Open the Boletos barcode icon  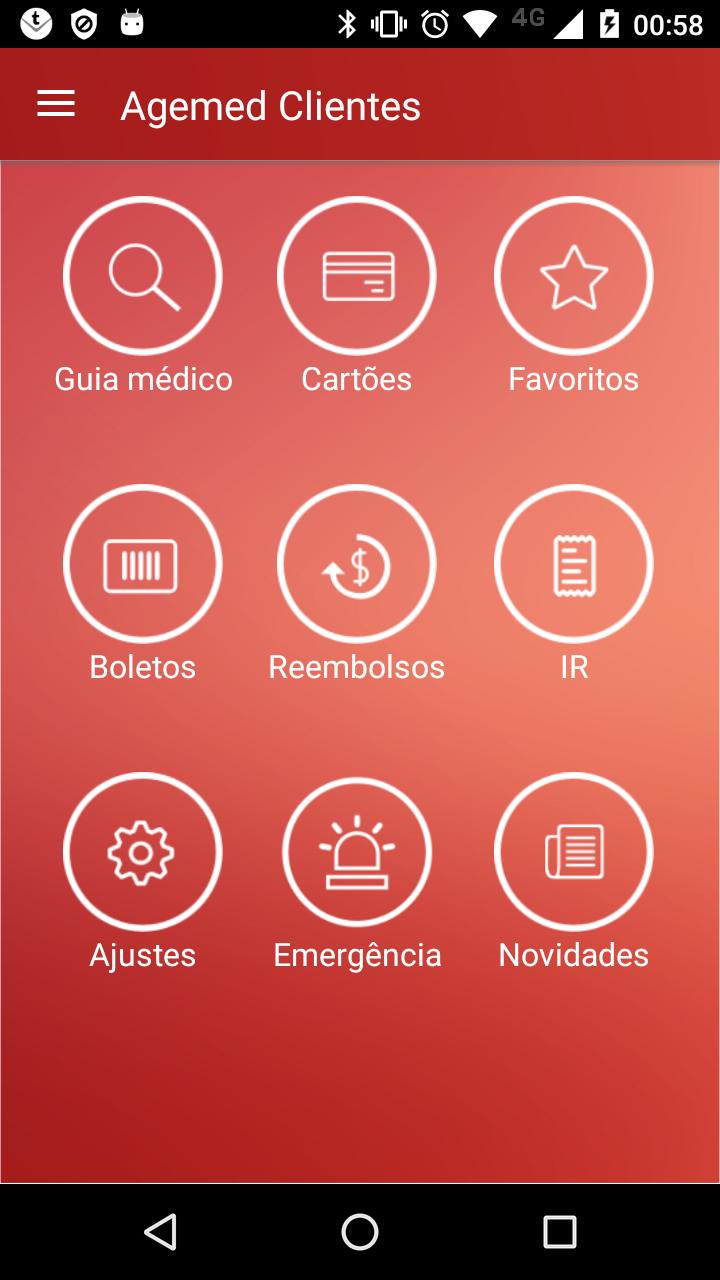click(x=142, y=563)
